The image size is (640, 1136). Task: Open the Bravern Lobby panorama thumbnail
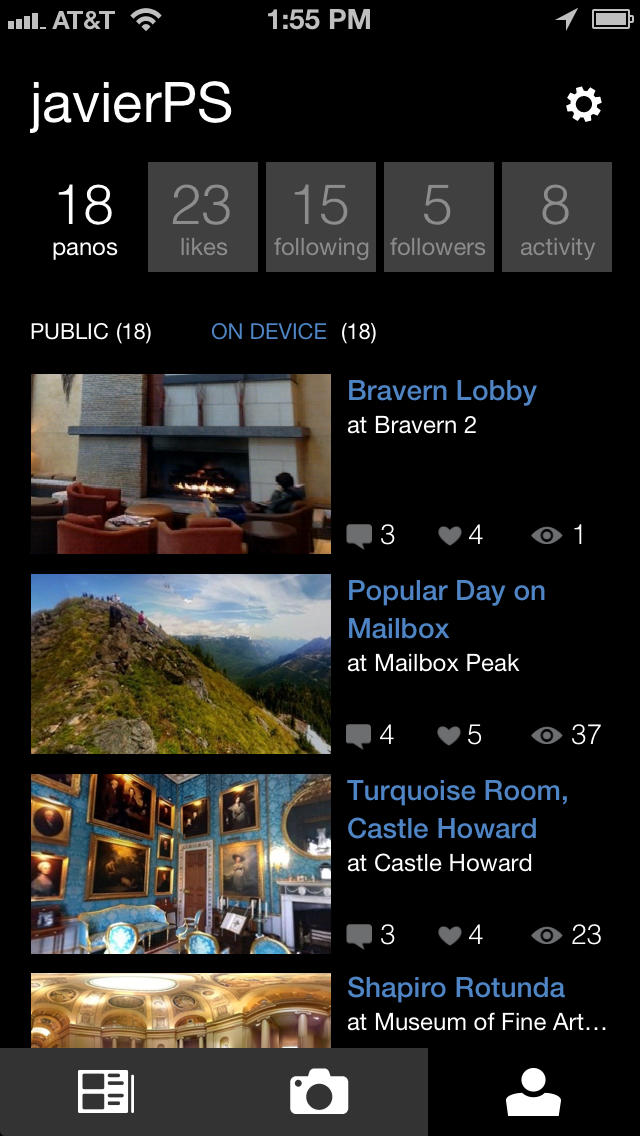click(181, 464)
